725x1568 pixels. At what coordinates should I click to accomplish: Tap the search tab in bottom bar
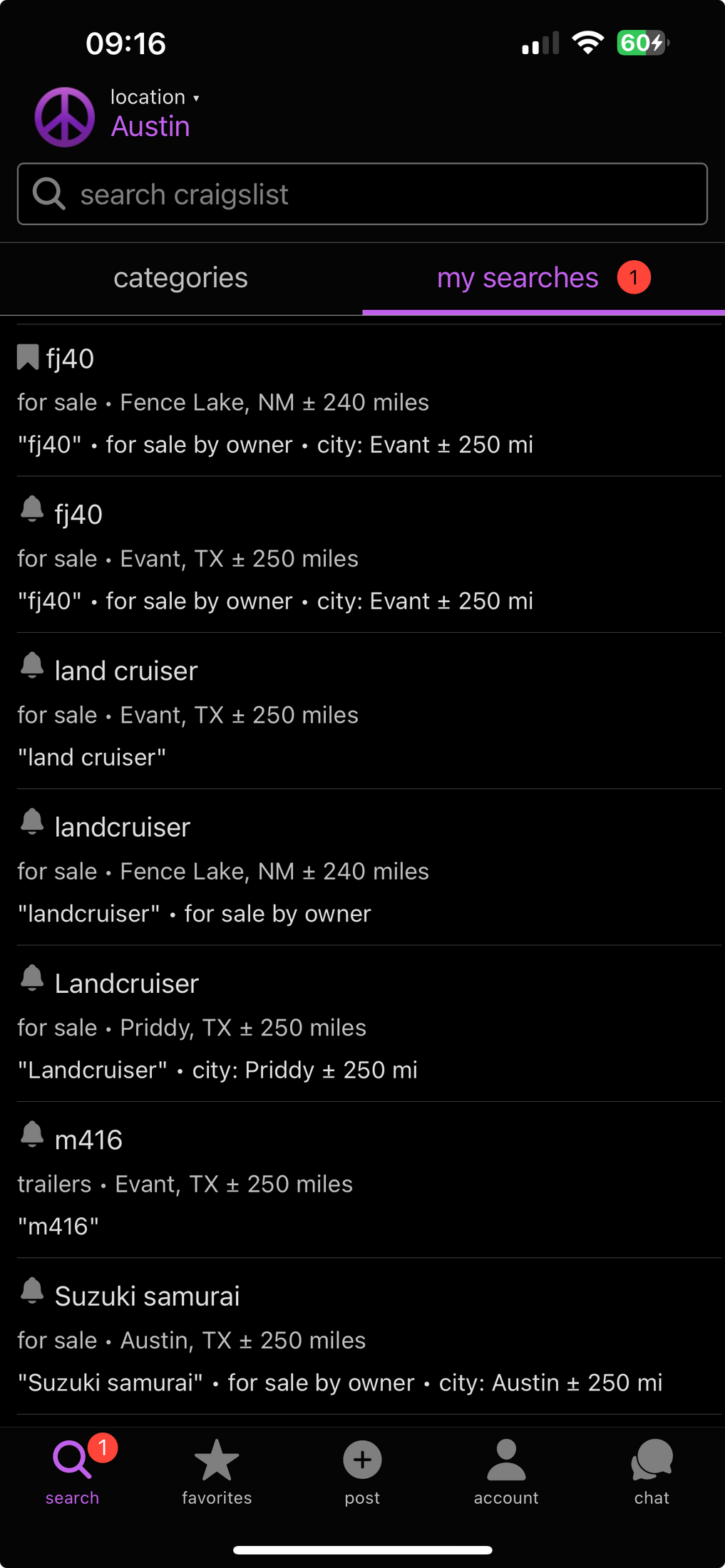(73, 1472)
